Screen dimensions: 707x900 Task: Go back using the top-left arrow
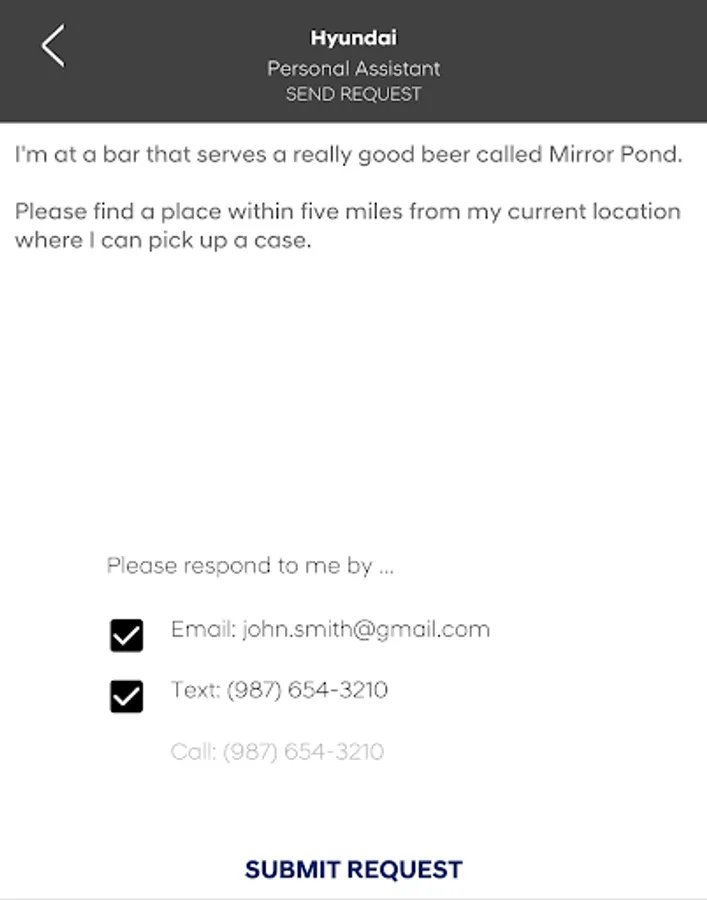53,46
